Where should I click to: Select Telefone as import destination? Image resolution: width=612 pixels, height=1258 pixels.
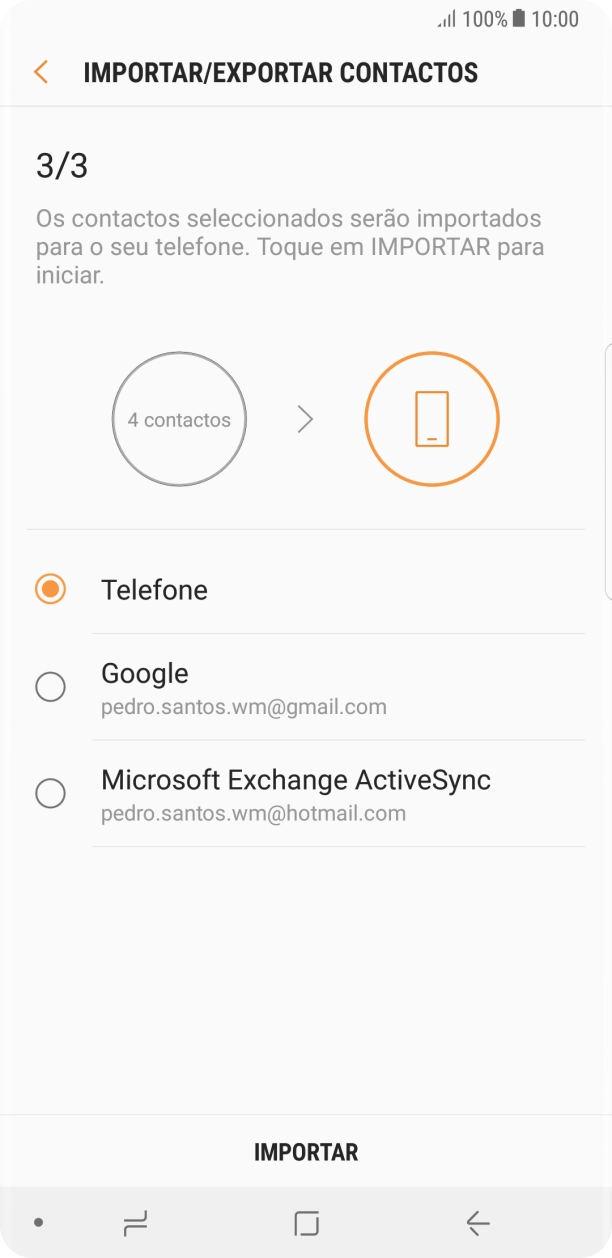point(50,589)
